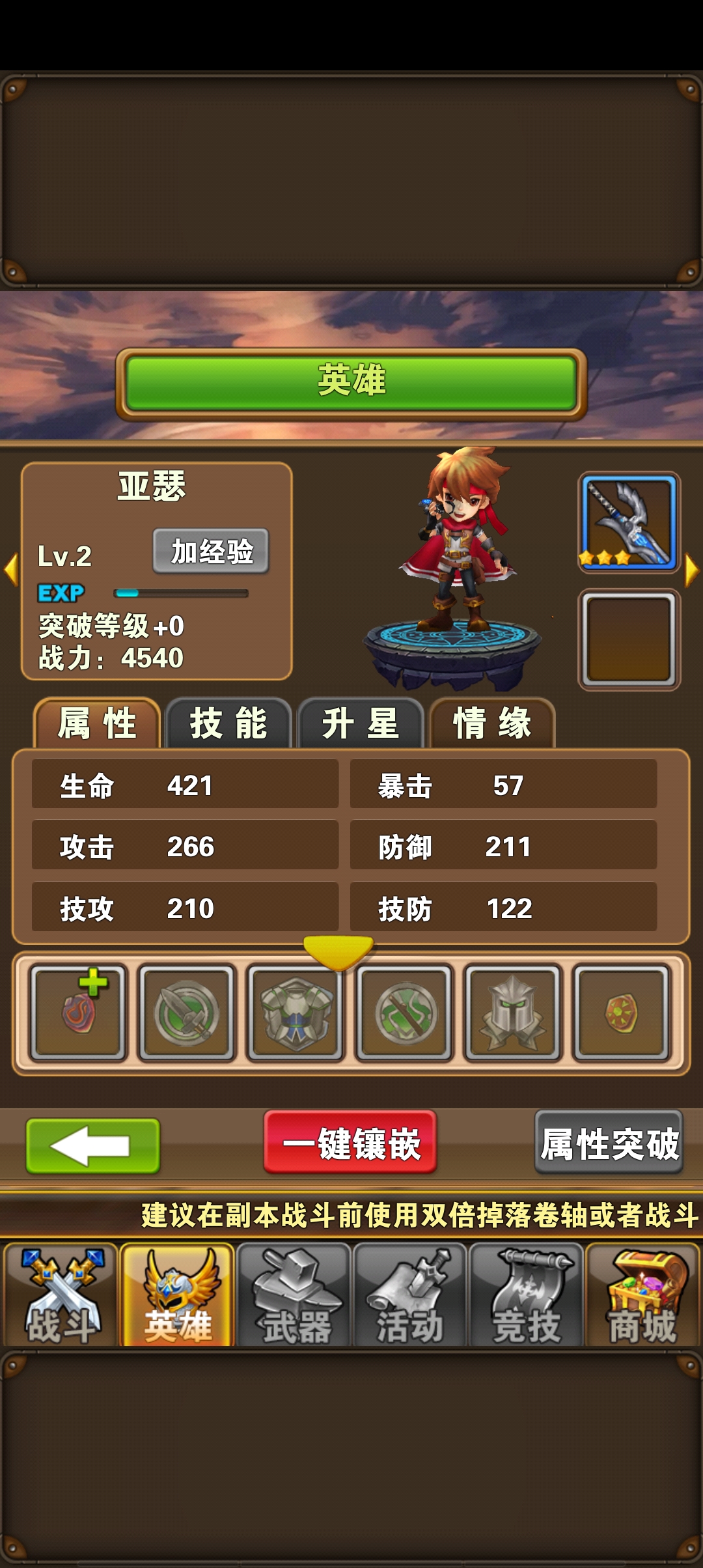Open the 竞技 arena tab

point(526,1295)
